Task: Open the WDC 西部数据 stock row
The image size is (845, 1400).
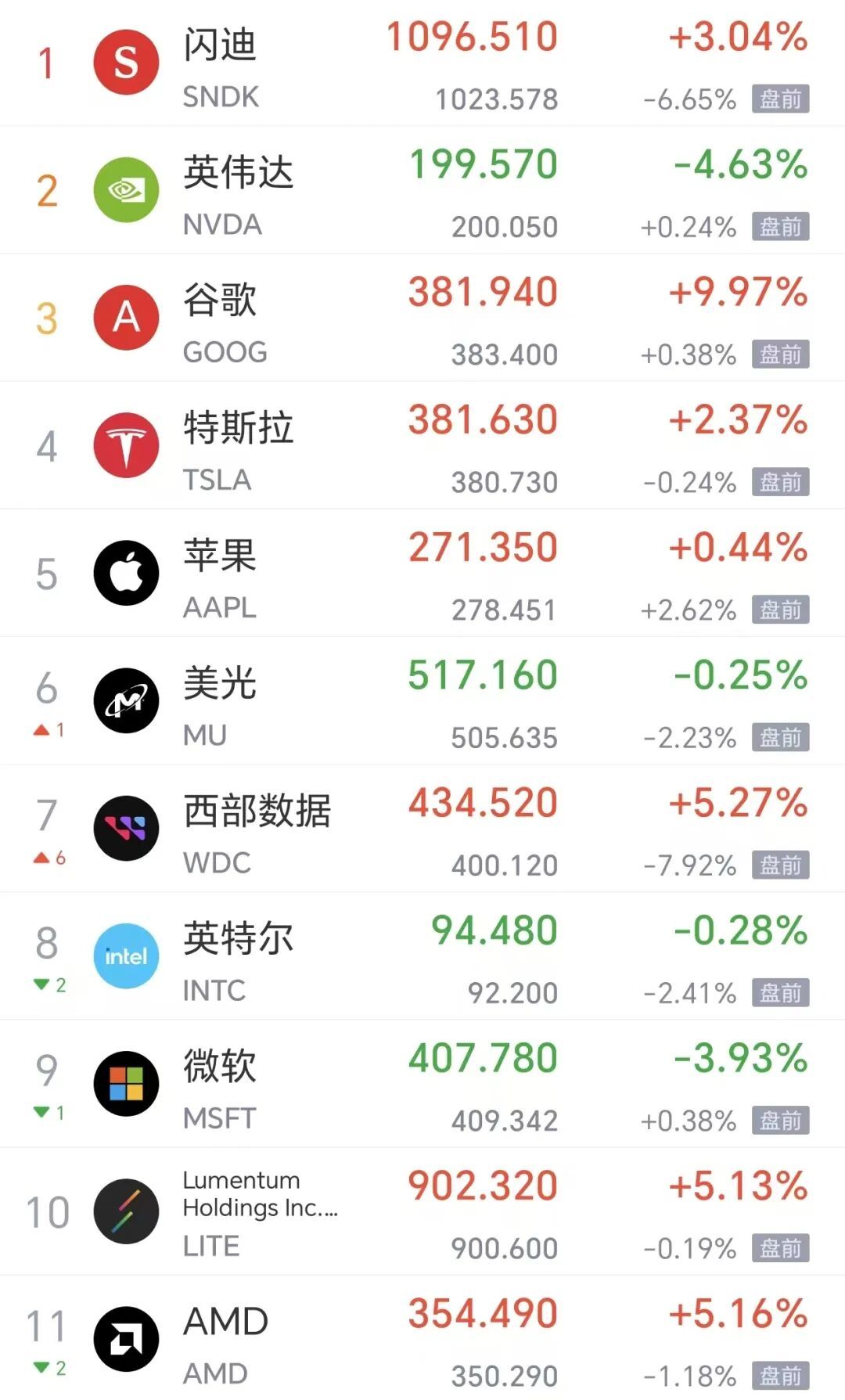Action: tap(422, 828)
